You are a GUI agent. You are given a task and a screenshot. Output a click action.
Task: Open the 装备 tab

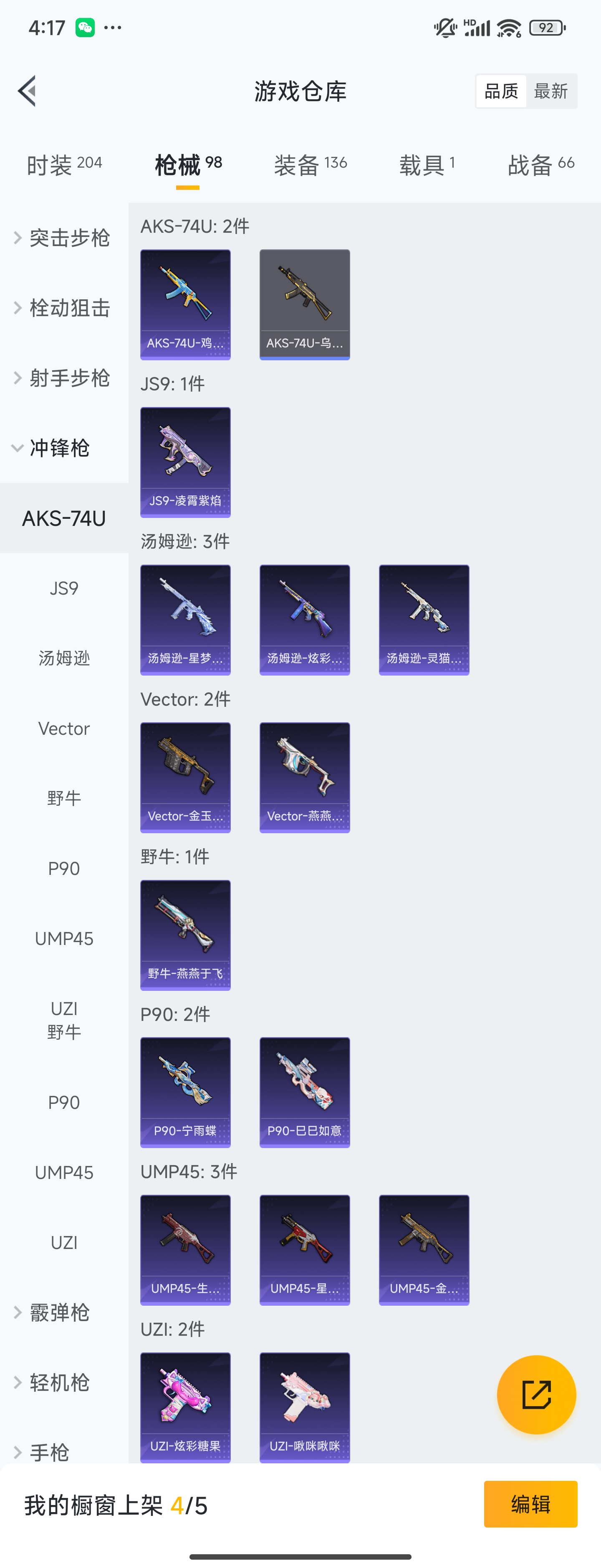[x=310, y=164]
